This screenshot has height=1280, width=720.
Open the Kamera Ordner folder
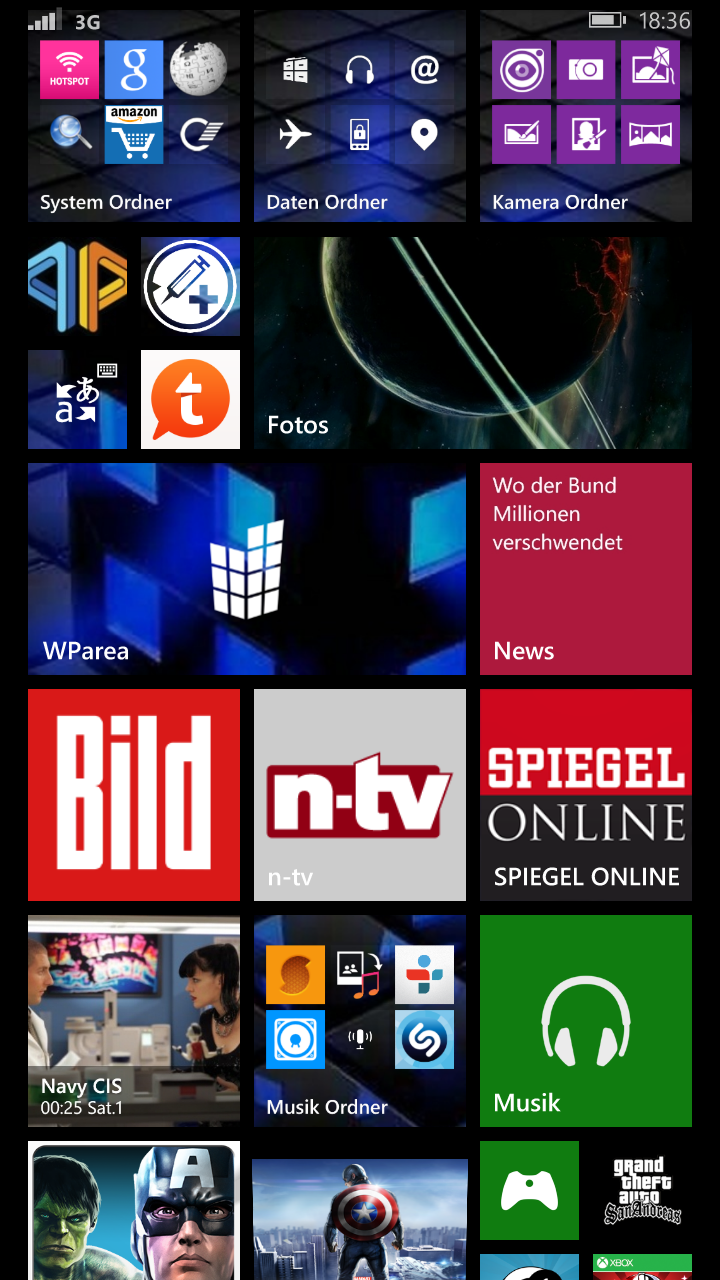(x=586, y=116)
